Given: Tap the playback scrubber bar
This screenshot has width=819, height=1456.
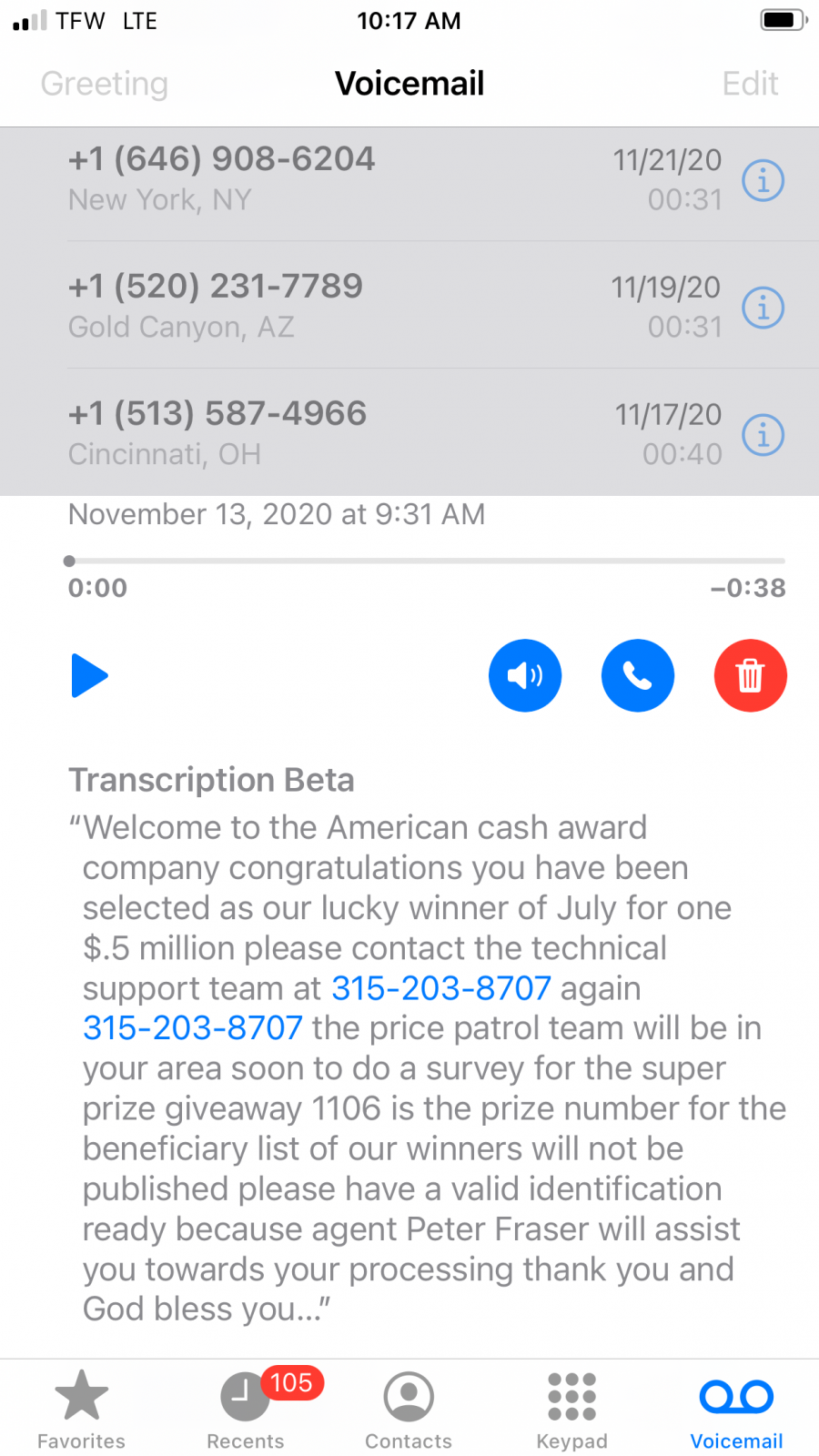Looking at the screenshot, I should click(x=426, y=561).
